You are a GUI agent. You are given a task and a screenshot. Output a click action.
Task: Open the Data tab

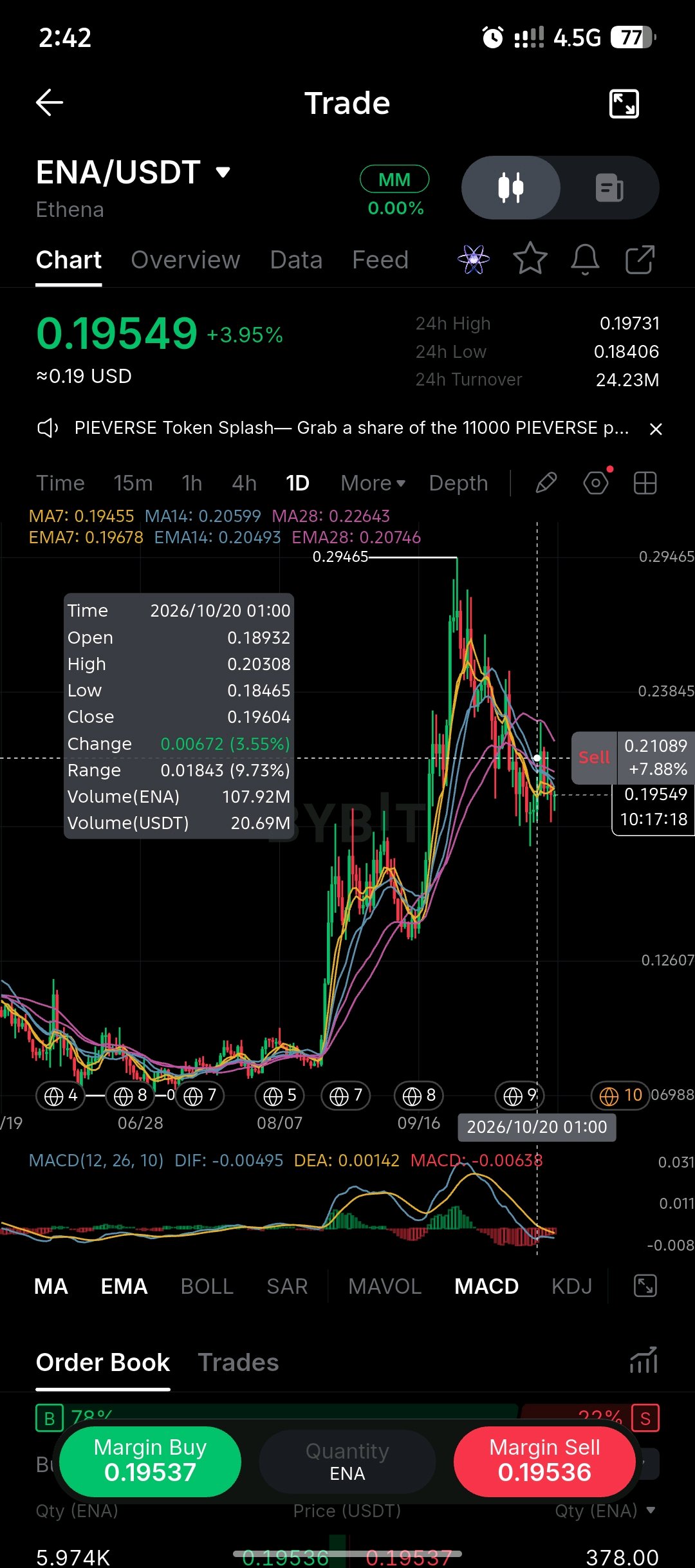[x=296, y=260]
